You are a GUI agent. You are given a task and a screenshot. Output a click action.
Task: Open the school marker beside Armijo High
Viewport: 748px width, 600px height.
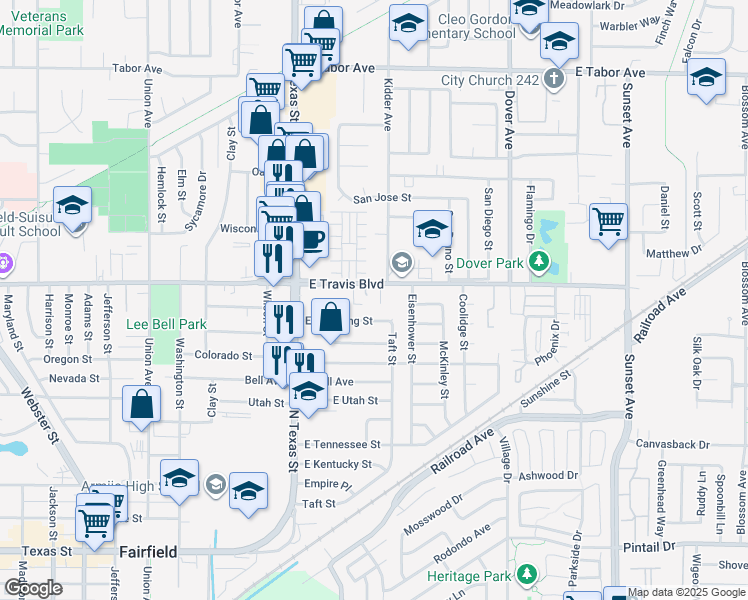180,479
